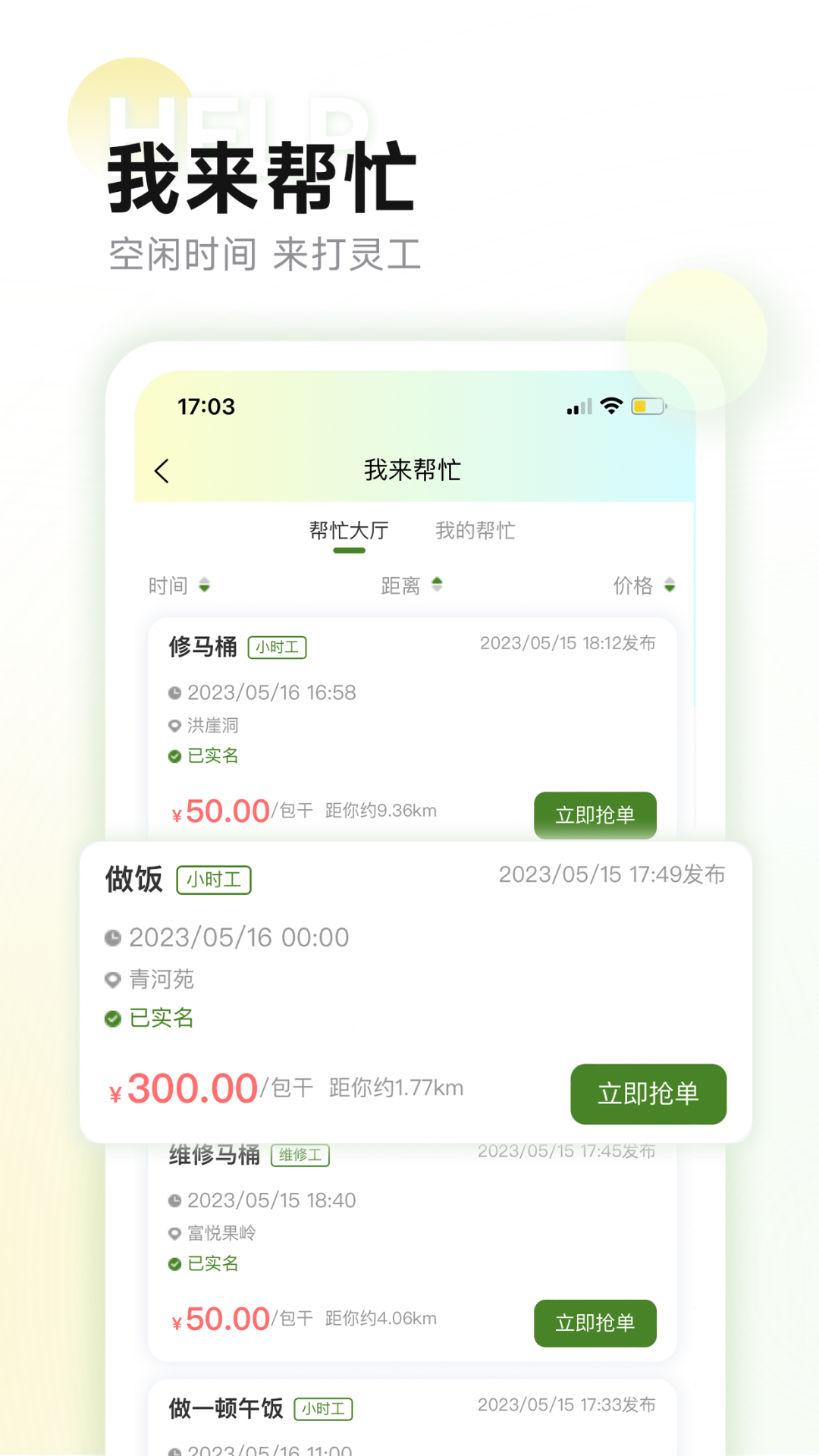This screenshot has width=819, height=1456.
Task: Click the back arrow on 我来帮忙 page
Action: tap(162, 470)
